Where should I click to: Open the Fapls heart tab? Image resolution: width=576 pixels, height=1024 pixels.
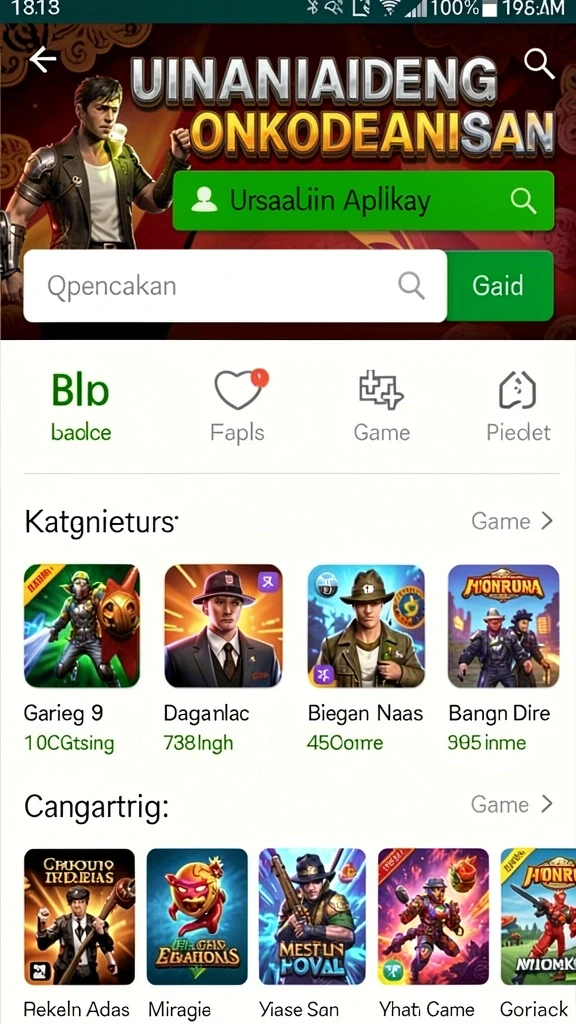238,406
